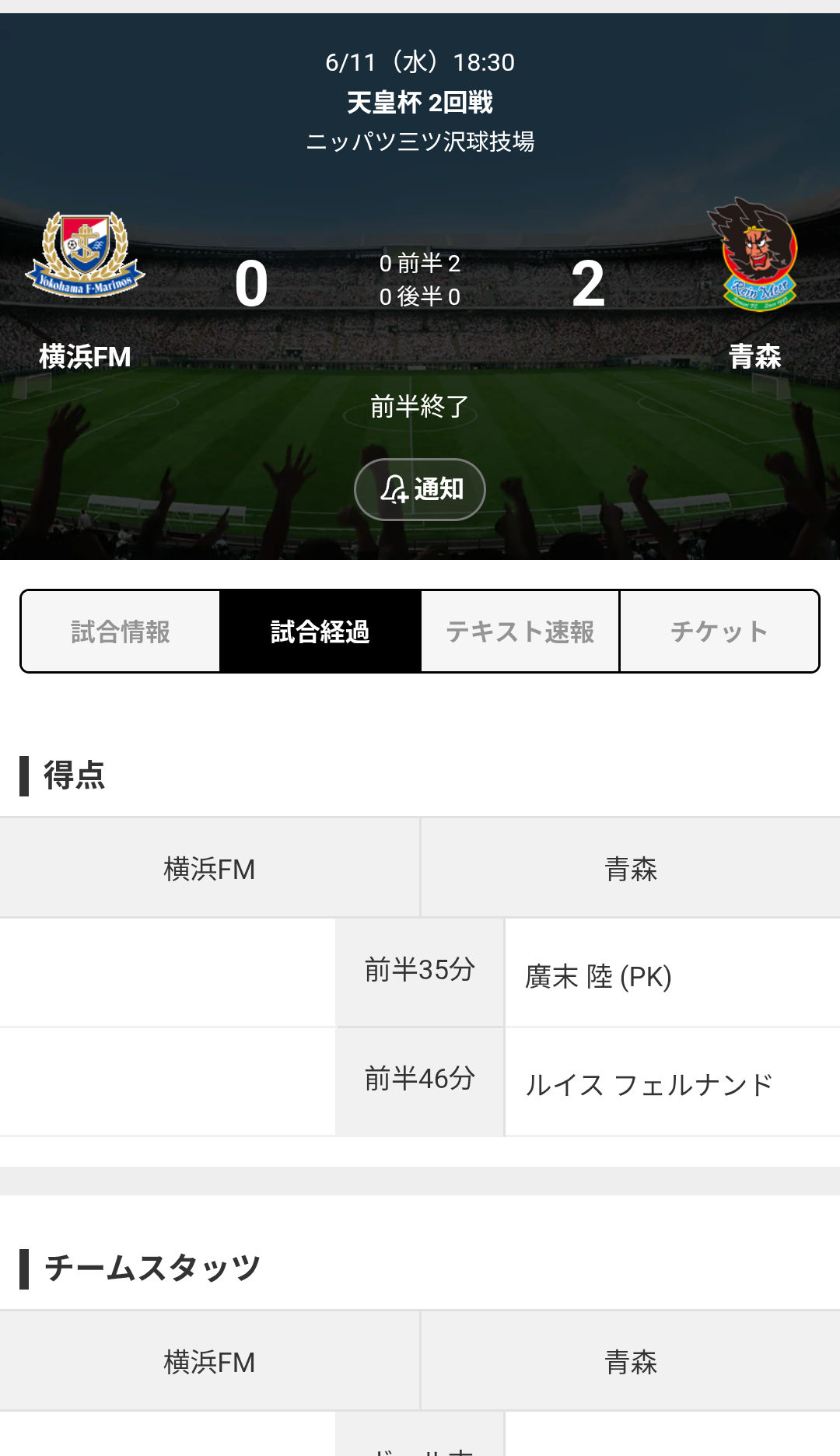
Task: Open the テキスト速報 tab
Action: (520, 632)
